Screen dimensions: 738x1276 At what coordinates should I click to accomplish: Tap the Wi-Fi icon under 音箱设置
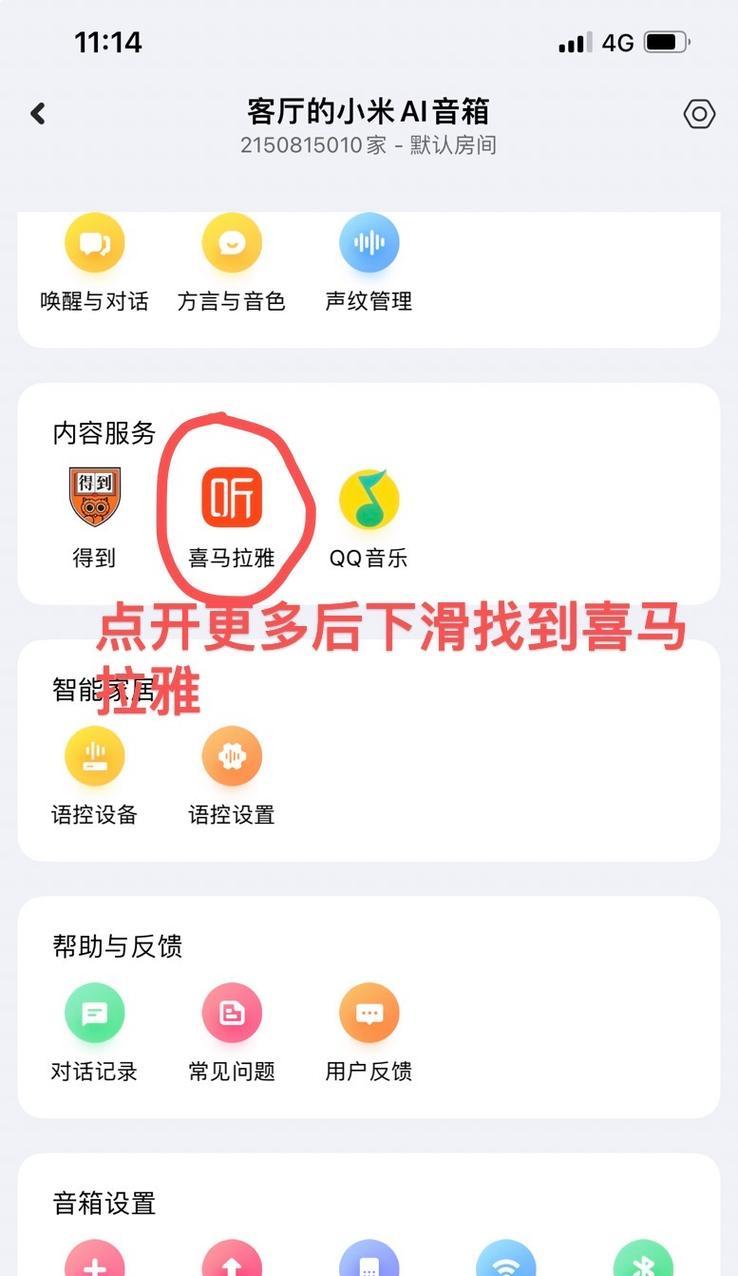(506, 1260)
